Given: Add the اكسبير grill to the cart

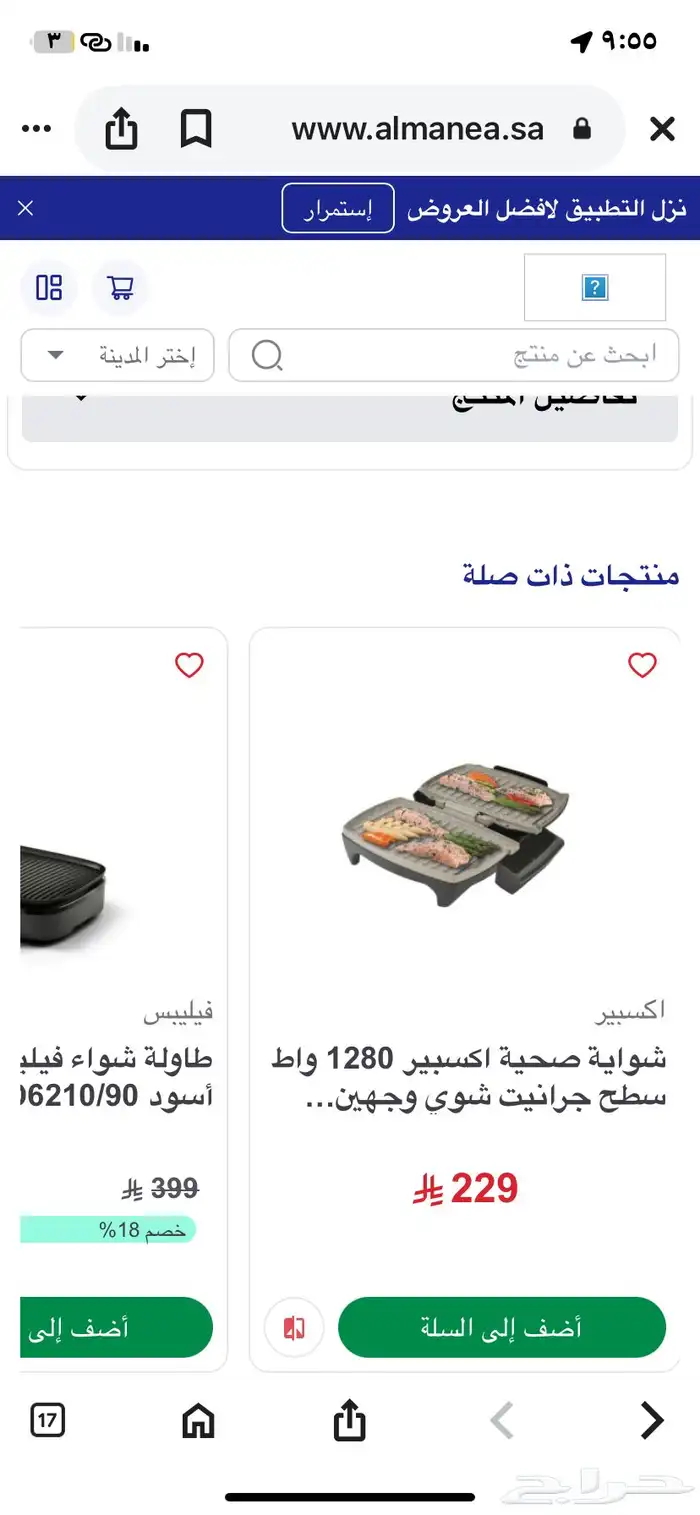Looking at the screenshot, I should [502, 1328].
